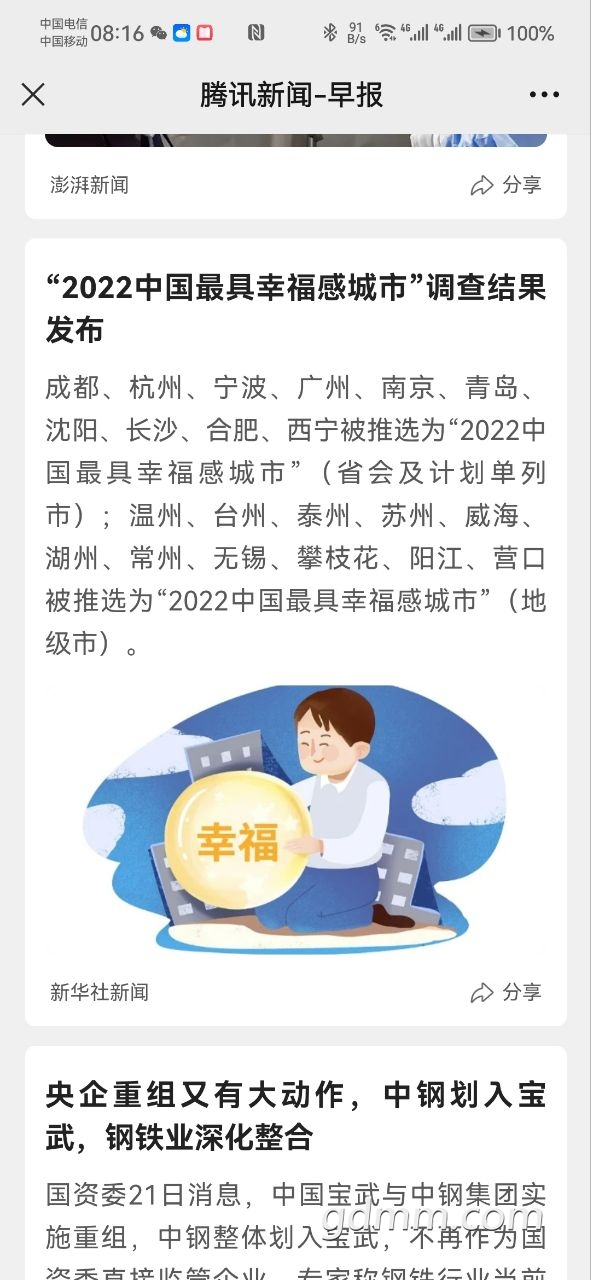
Task: Open the 2022中国最具幸福感城市 news card
Action: (296, 632)
